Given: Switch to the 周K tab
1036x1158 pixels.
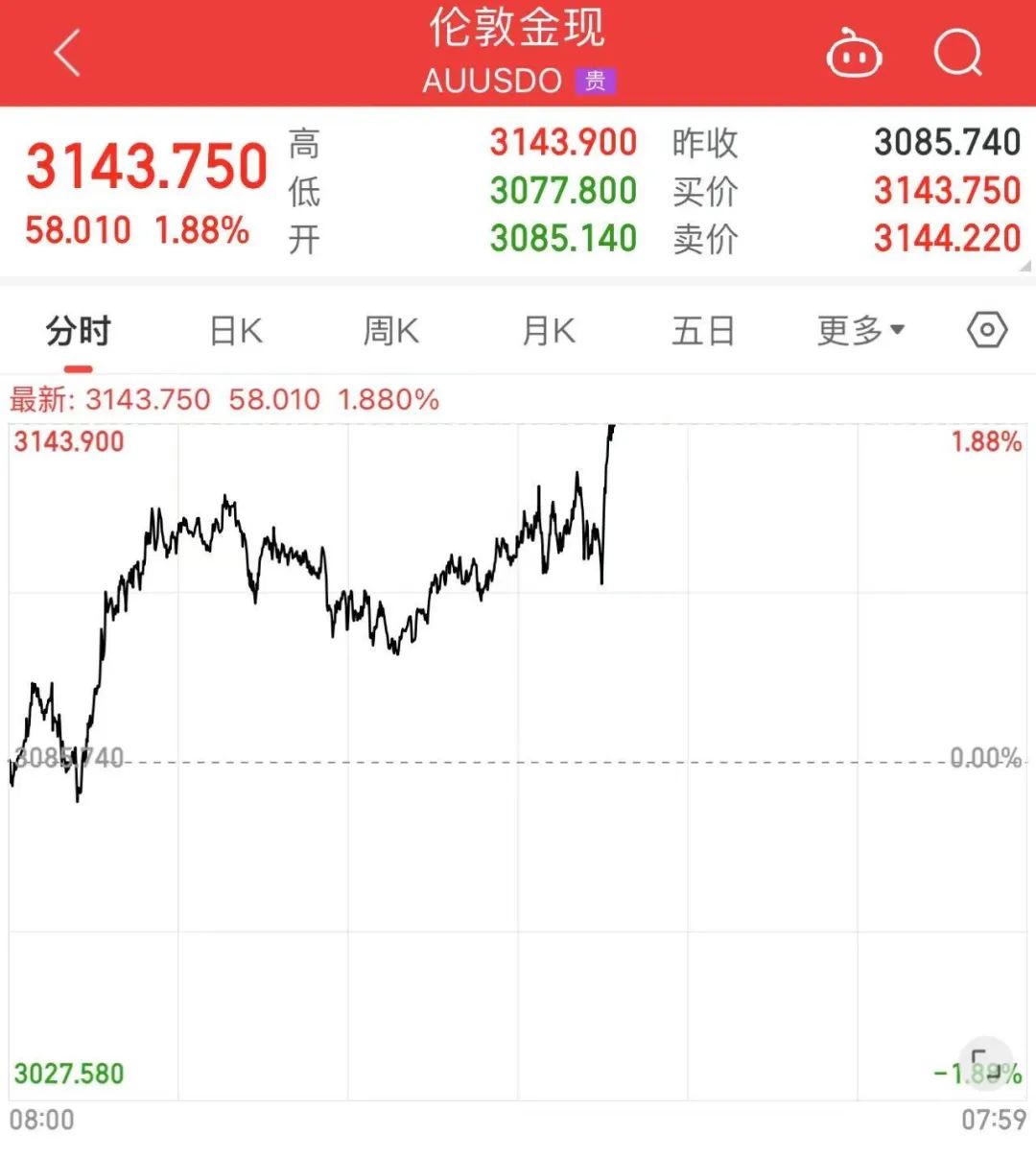Looking at the screenshot, I should coord(391,331).
